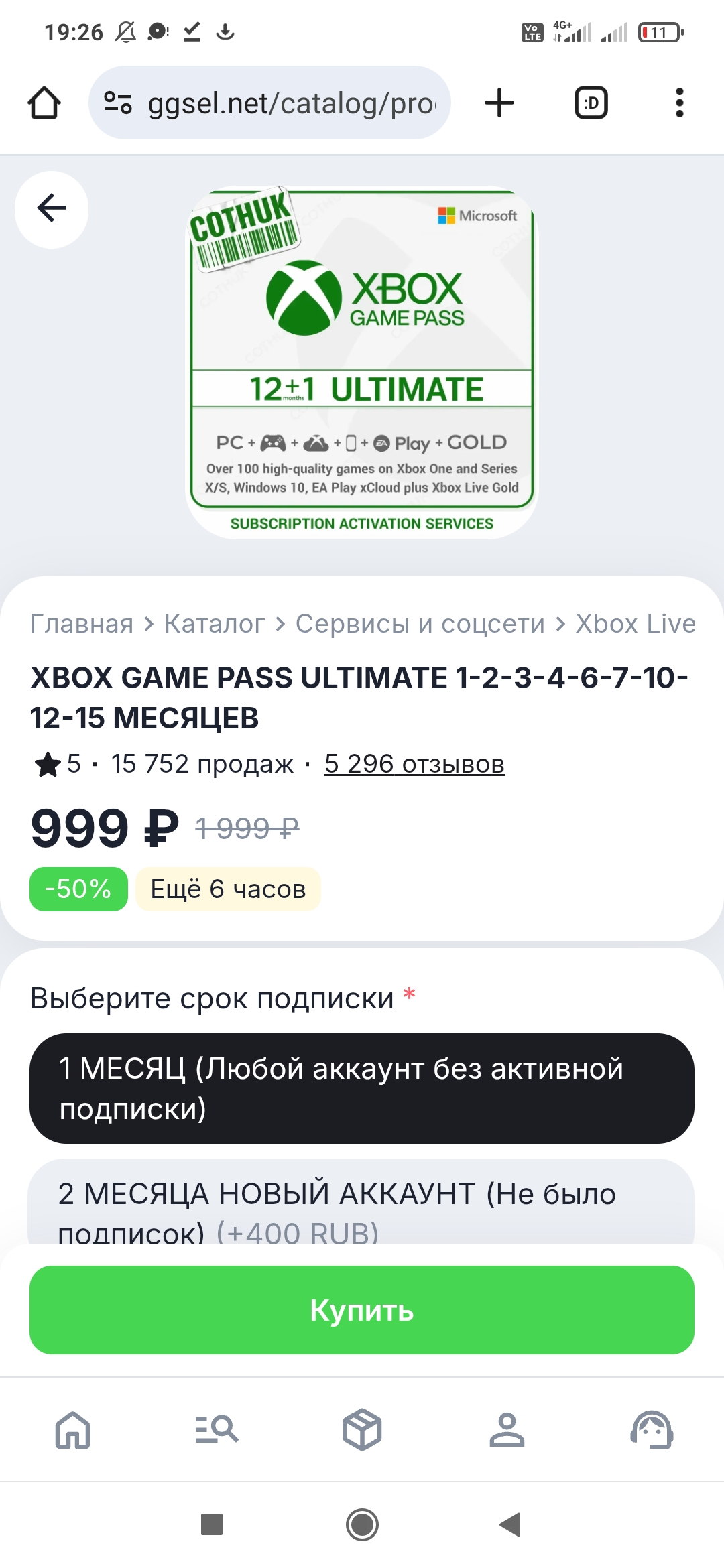Open the Каталог breadcrumb
The image size is (724, 1568).
pos(215,624)
